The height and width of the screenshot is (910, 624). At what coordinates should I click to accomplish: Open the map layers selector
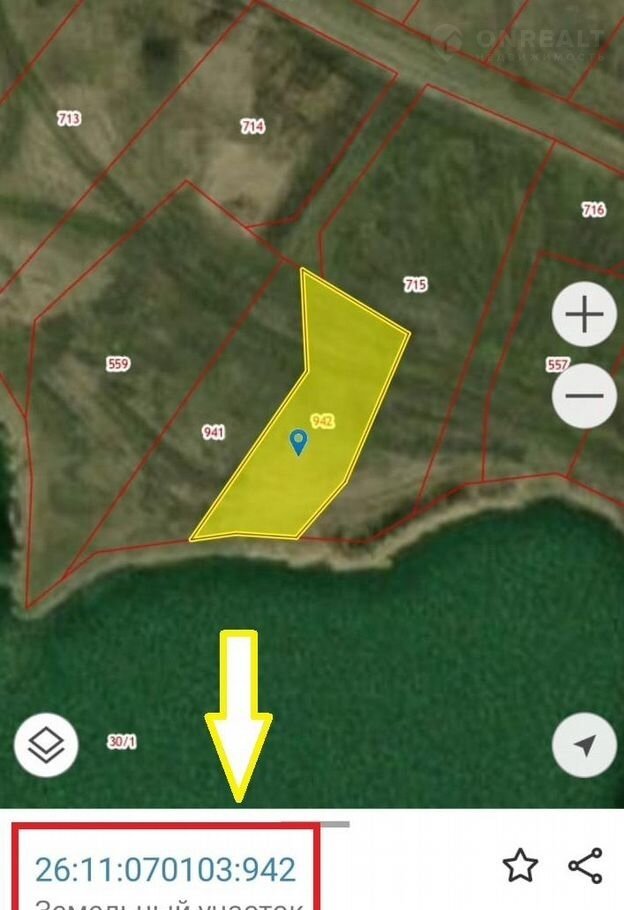click(46, 745)
